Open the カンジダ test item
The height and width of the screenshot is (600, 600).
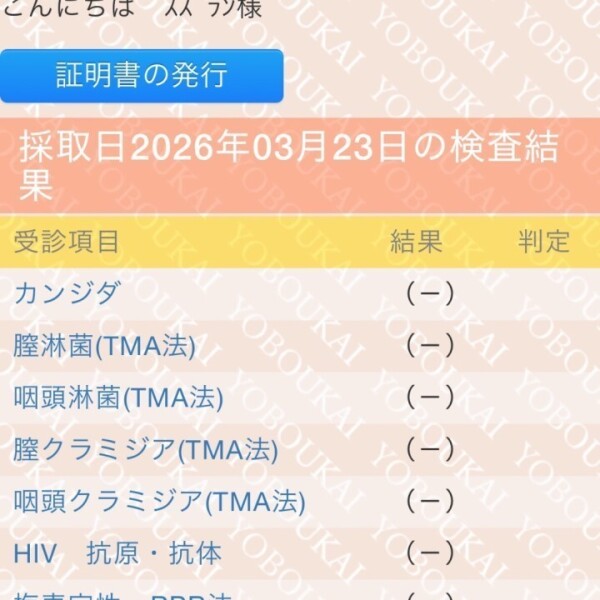67,294
